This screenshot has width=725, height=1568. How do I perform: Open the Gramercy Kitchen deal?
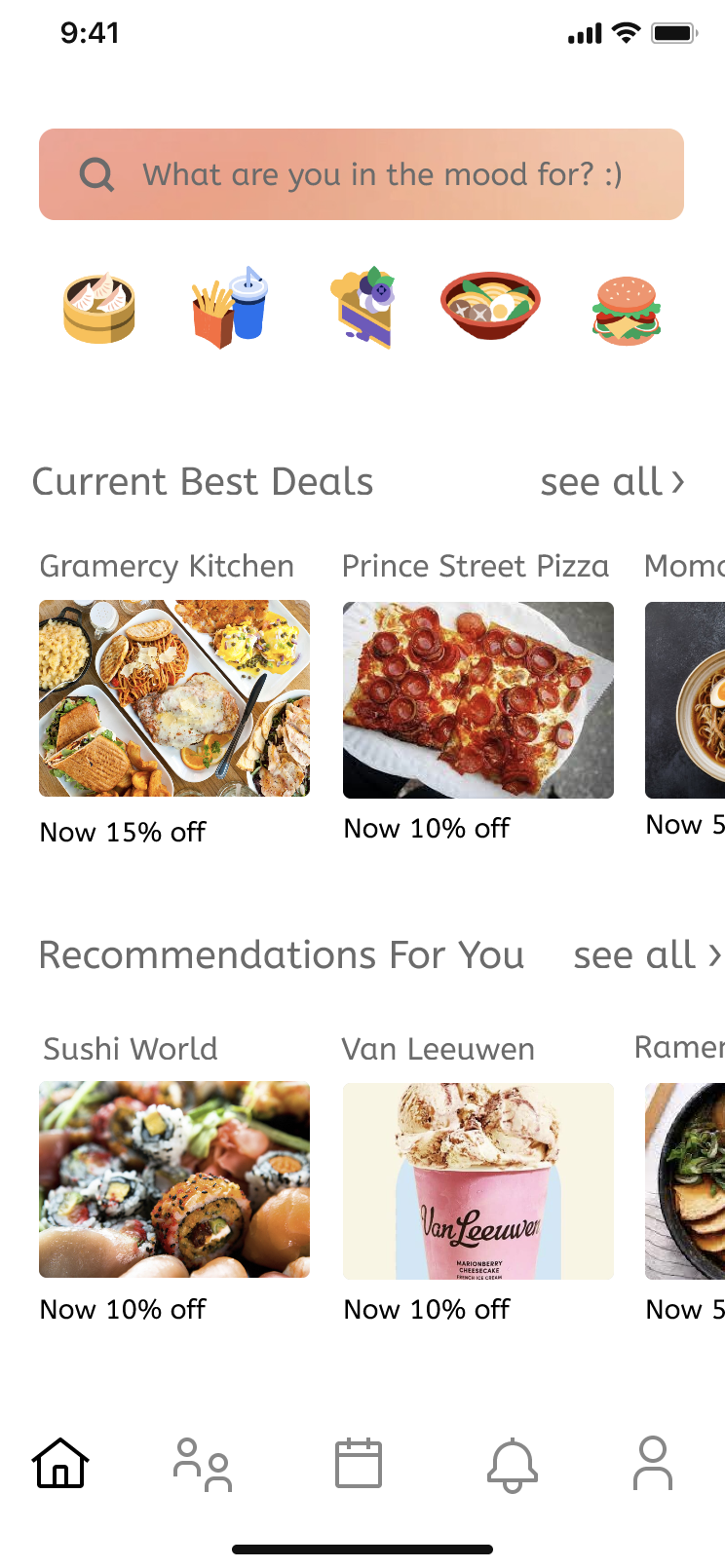tap(174, 698)
